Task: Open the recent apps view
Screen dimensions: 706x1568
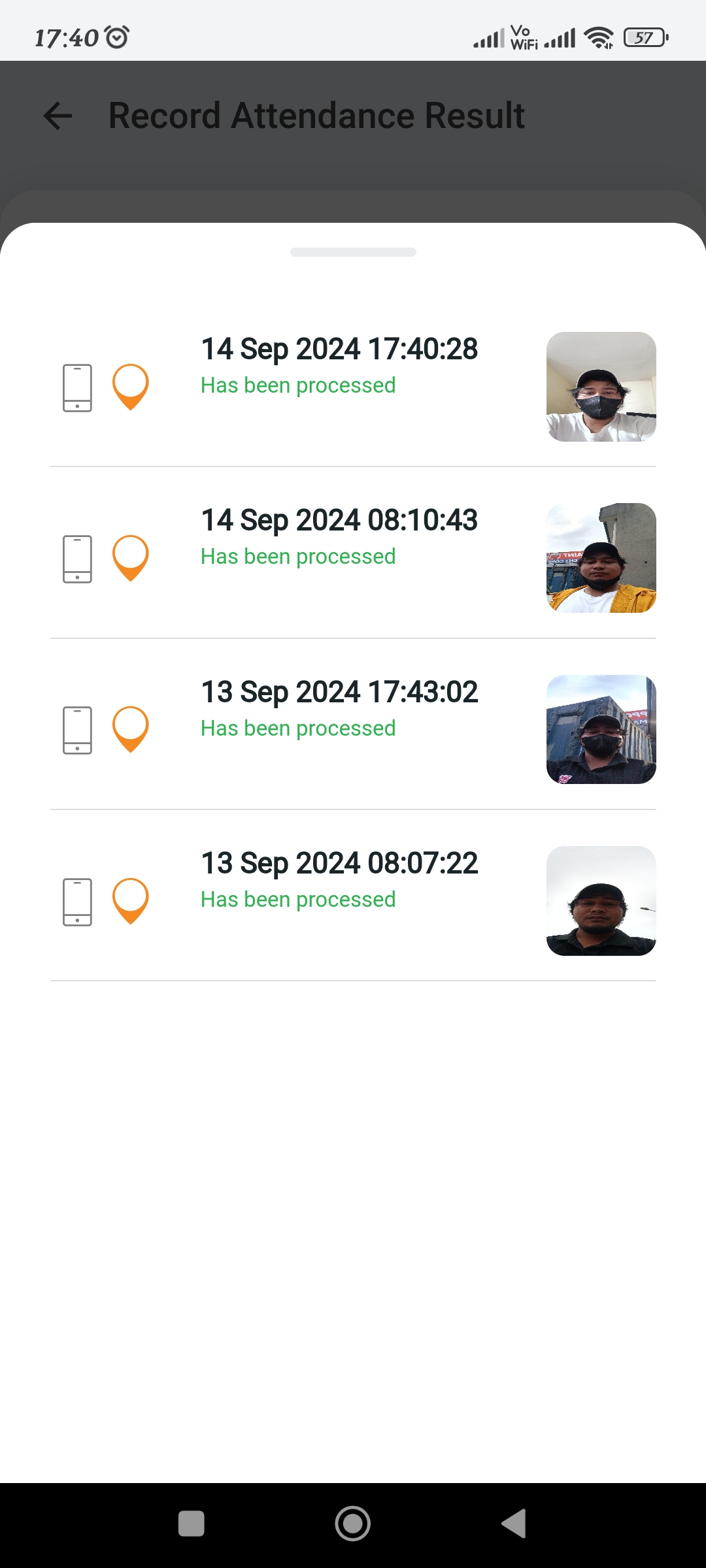Action: coord(191,1524)
